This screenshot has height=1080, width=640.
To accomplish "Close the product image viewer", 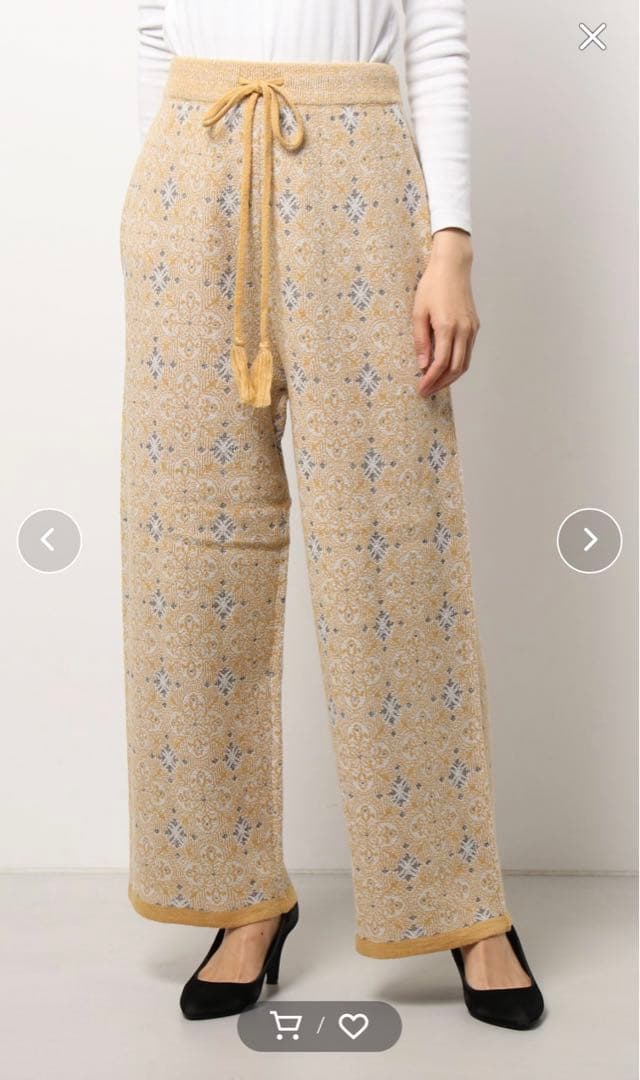I will 592,37.
